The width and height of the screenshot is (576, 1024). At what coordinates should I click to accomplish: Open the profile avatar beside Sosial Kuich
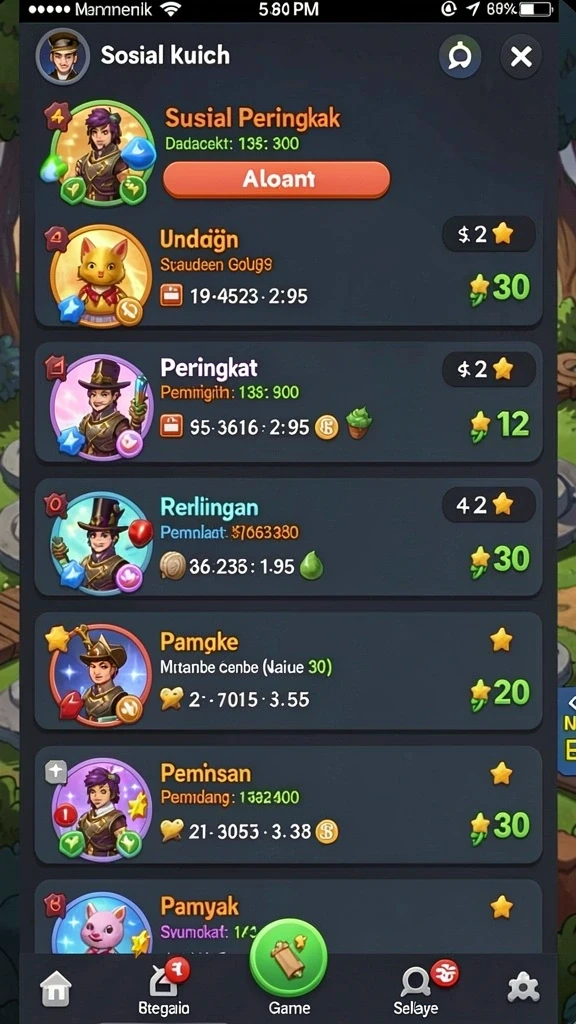point(63,56)
